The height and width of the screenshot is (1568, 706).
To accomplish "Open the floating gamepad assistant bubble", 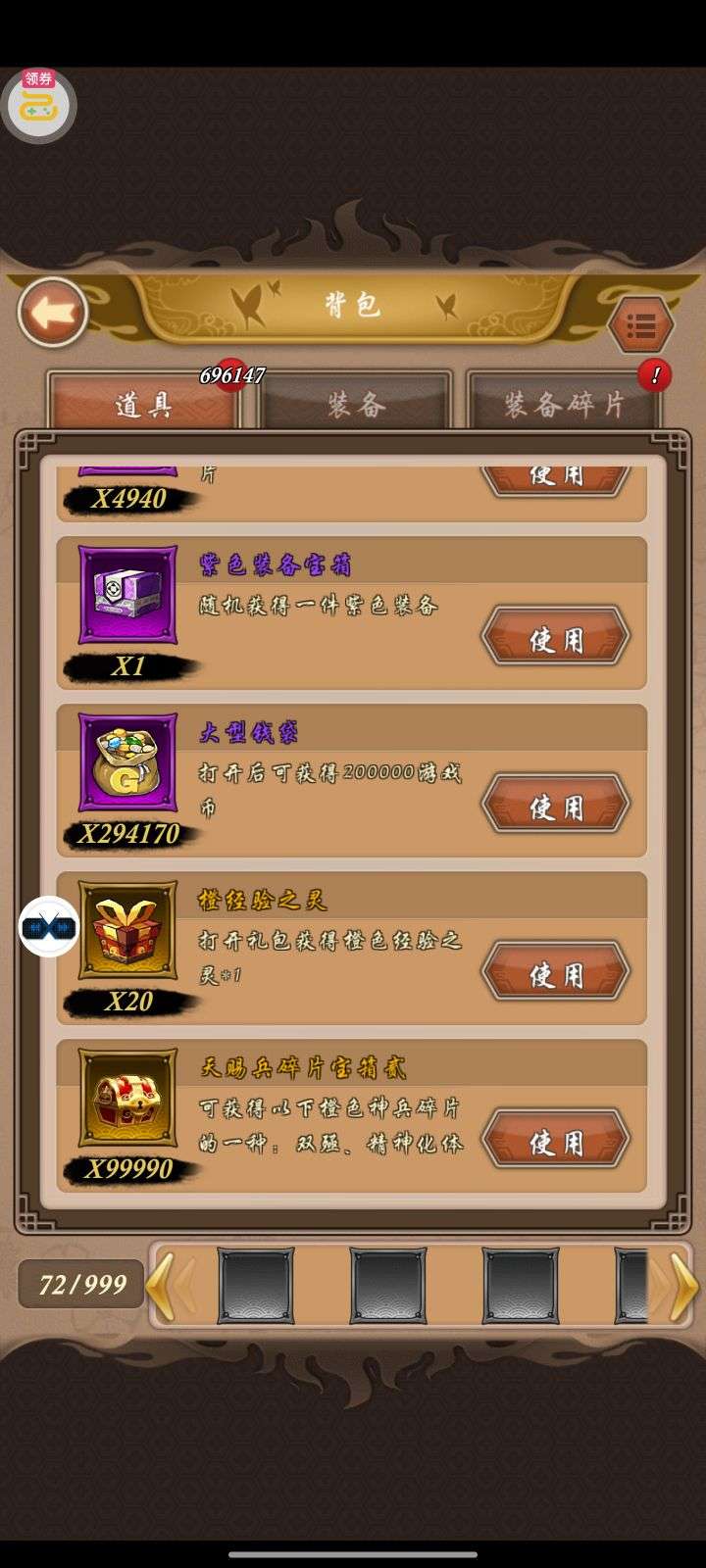I will 49,926.
